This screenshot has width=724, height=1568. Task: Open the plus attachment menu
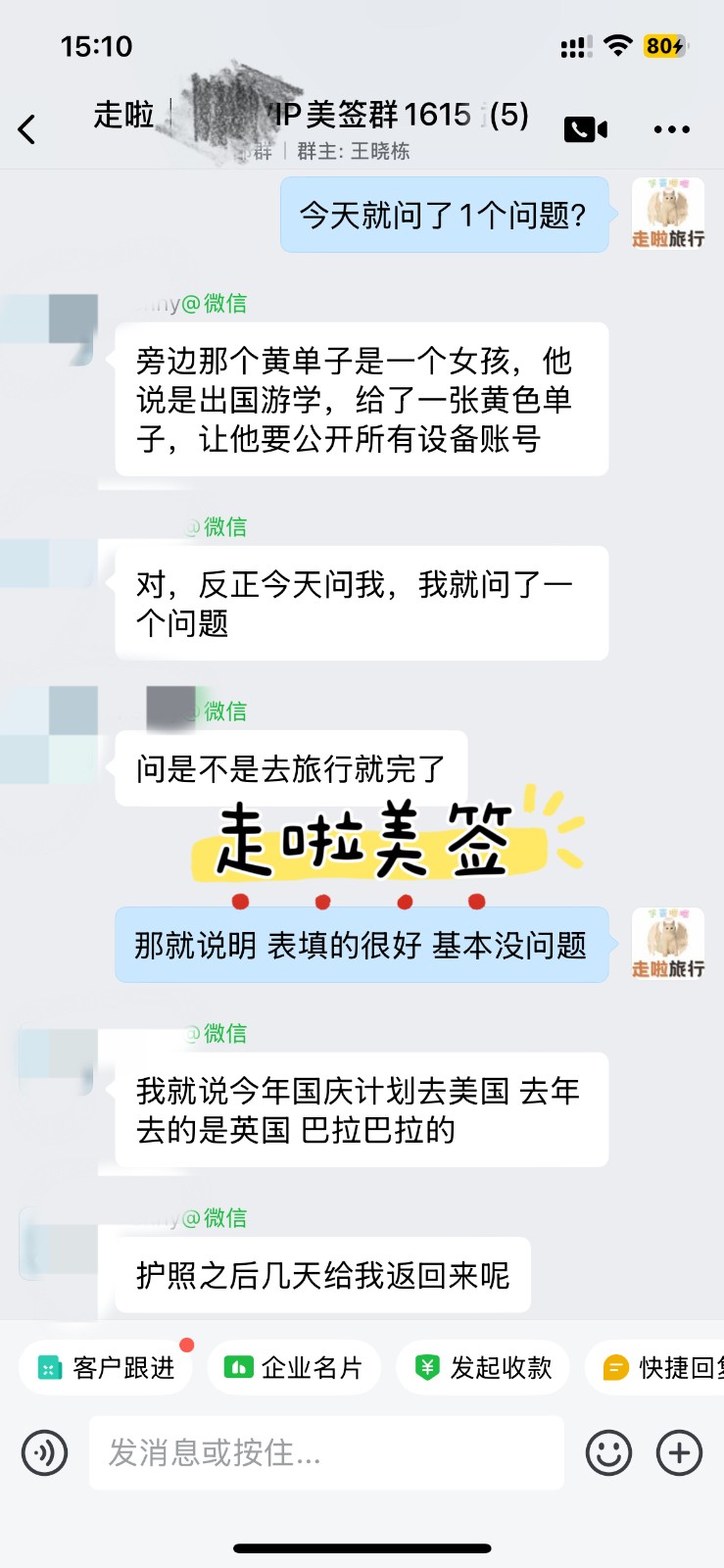(x=679, y=1452)
